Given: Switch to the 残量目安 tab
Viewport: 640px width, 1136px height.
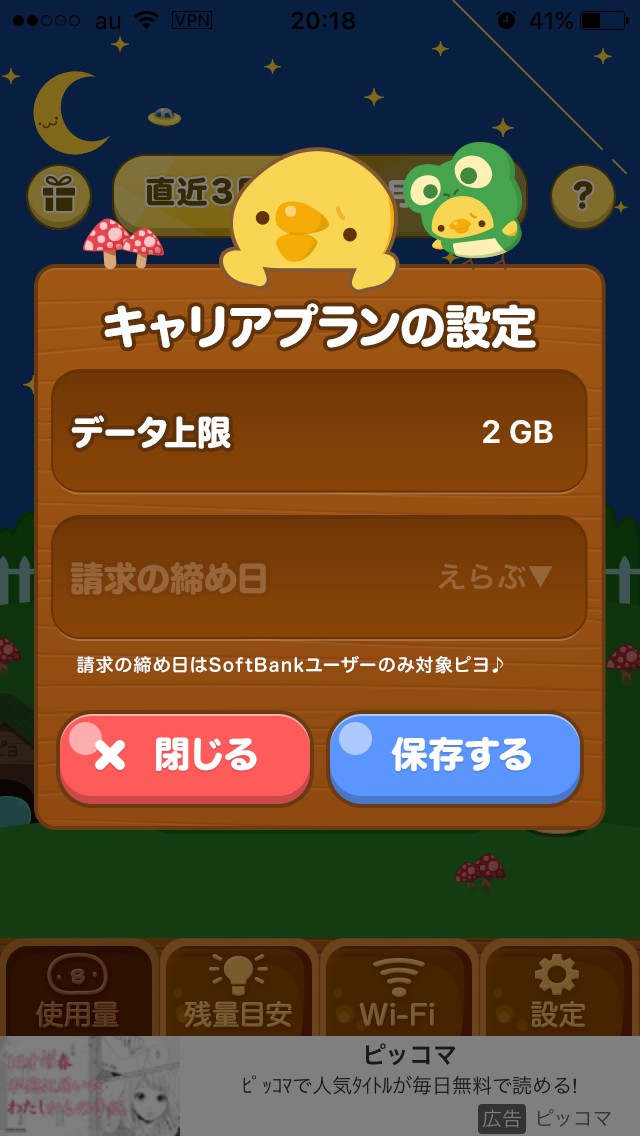Looking at the screenshot, I should [x=238, y=990].
